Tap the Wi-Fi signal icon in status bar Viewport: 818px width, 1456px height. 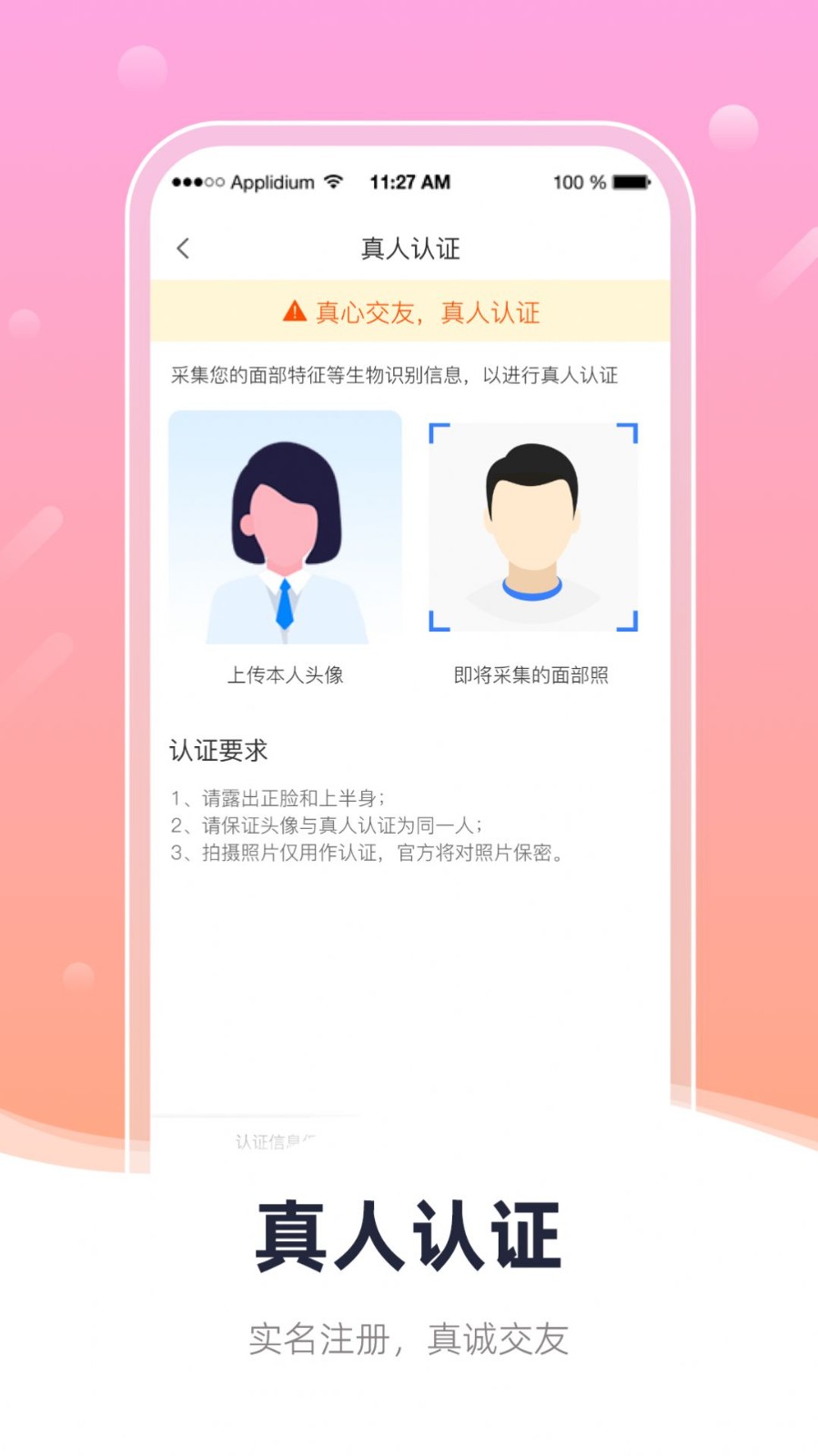tap(335, 182)
